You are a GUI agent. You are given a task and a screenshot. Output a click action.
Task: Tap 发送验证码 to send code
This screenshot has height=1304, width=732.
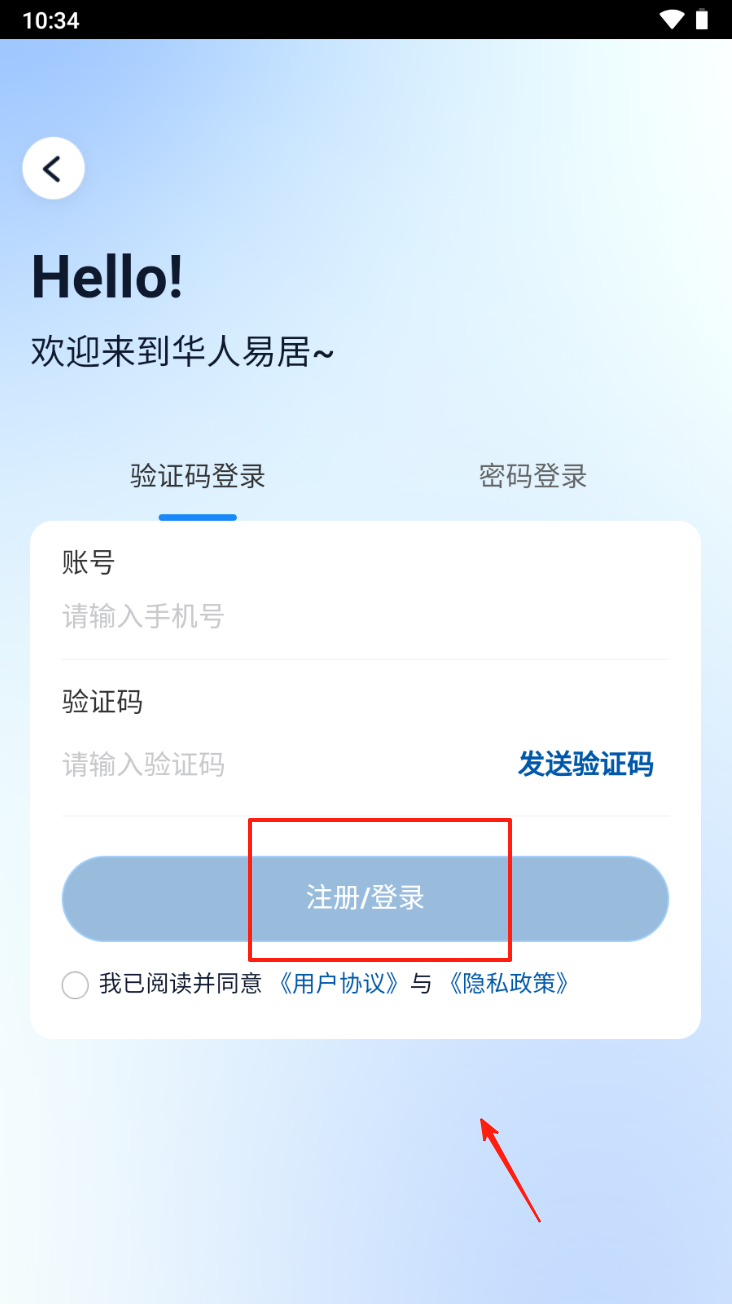(585, 765)
